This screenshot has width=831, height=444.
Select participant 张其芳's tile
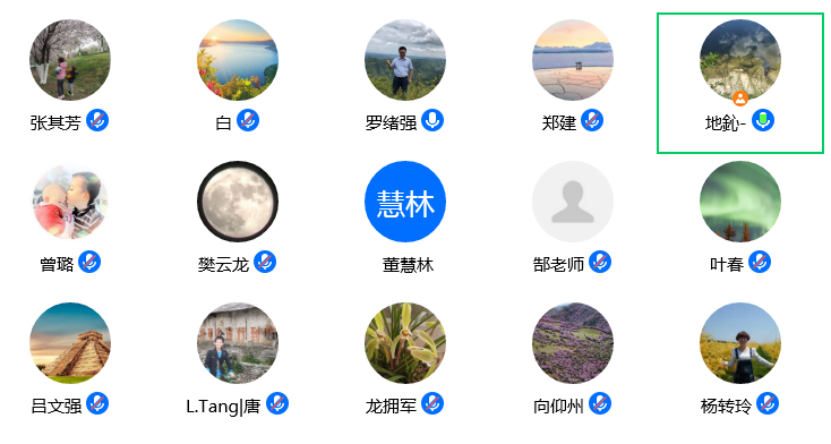[70, 60]
